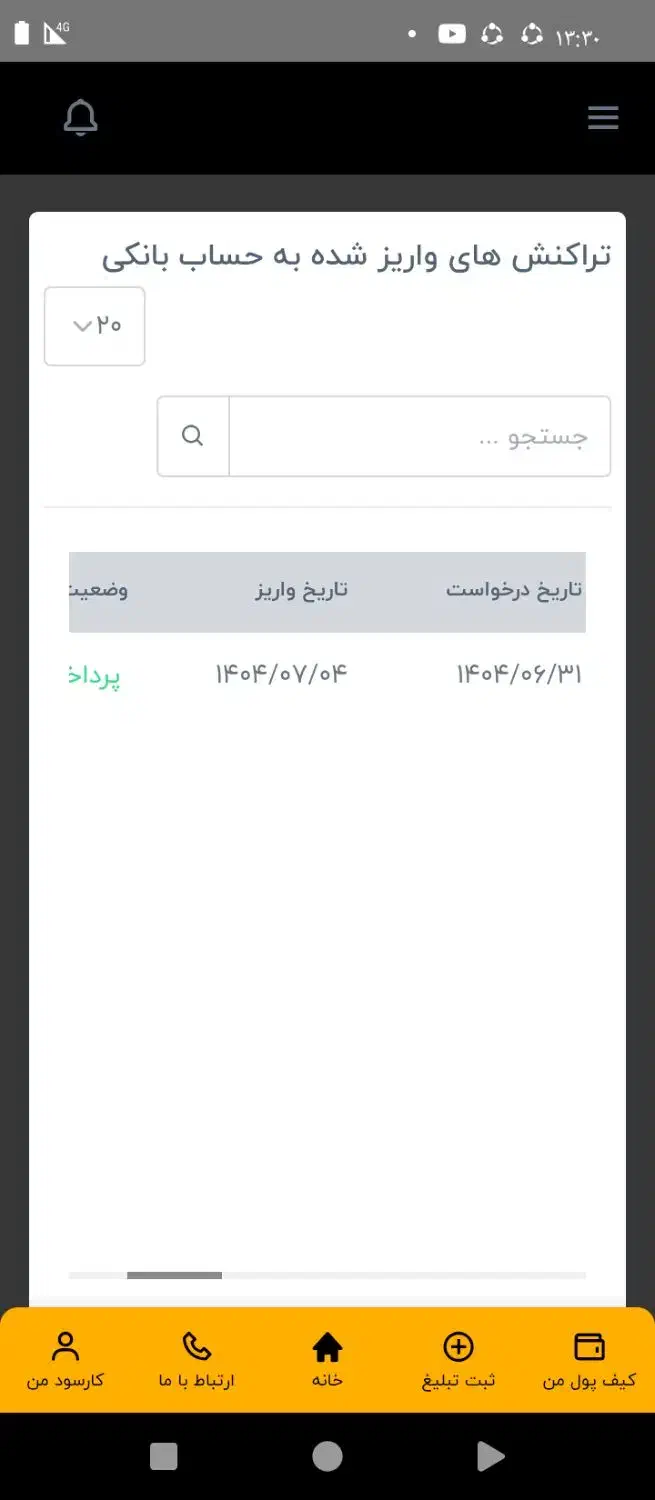655x1500 pixels.
Task: Focus the جستجو search field
Action: pyautogui.click(x=420, y=436)
